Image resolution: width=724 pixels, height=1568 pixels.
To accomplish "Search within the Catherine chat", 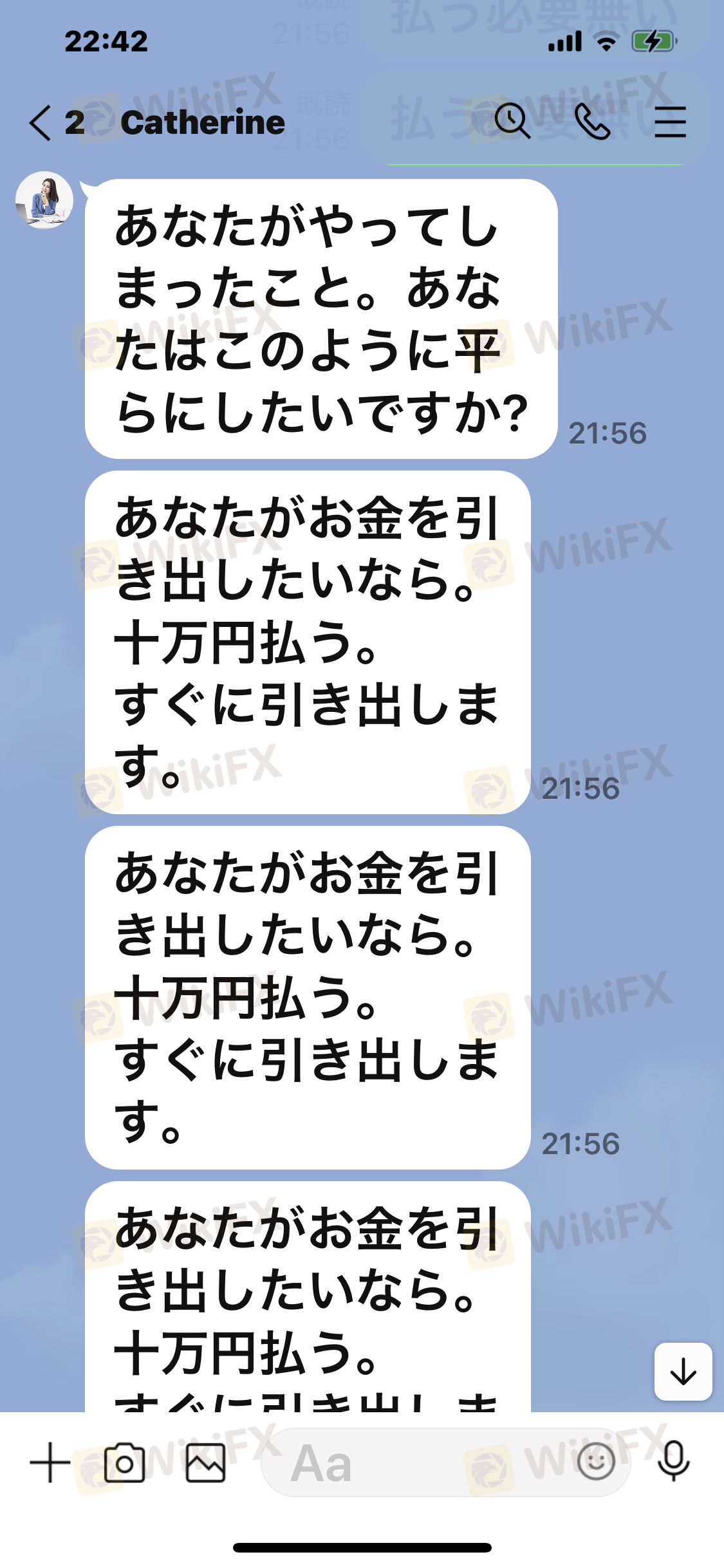I will pos(512,121).
